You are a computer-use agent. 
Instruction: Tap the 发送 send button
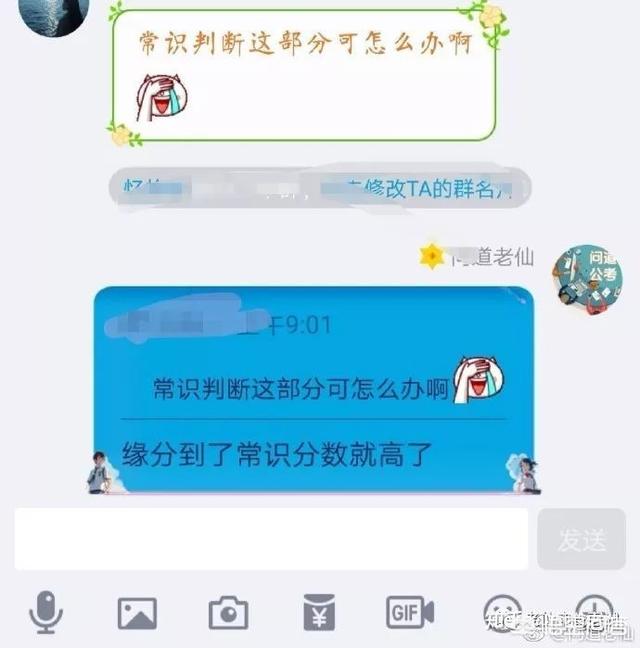582,540
